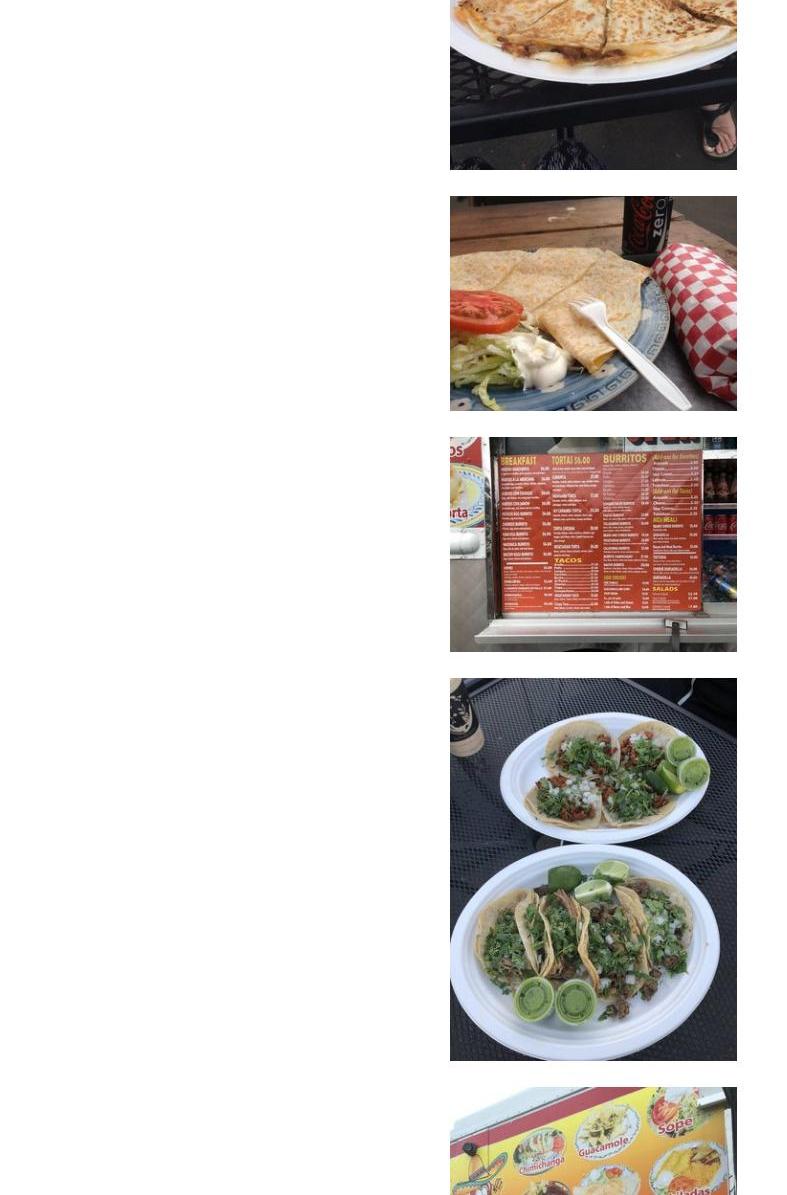Open the quesadilla photo with the Coke Zero can
This screenshot has height=1195, width=787.
593,303
